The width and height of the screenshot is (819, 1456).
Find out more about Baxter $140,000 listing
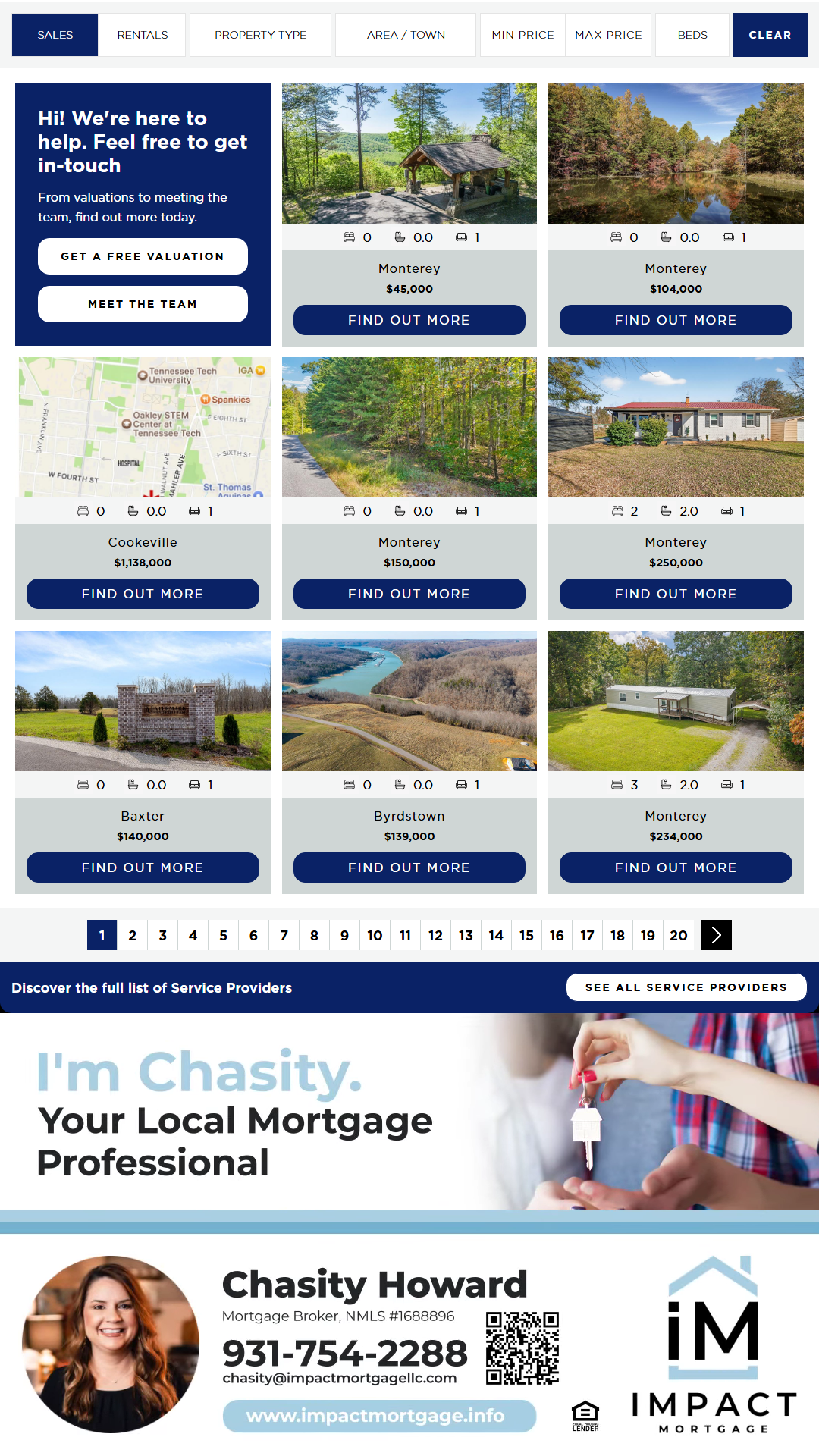pos(143,868)
